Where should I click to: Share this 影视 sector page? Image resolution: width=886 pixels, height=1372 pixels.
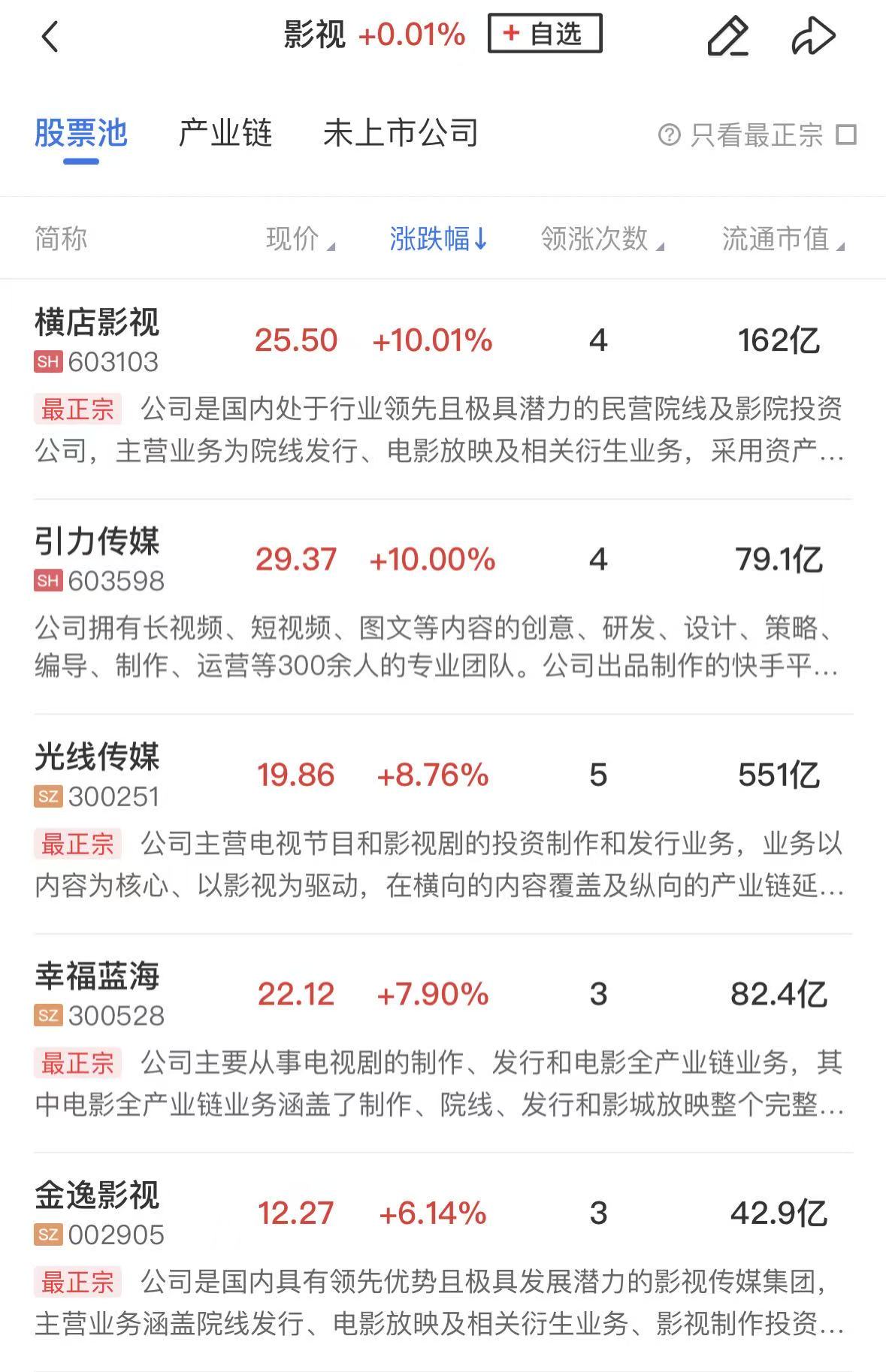coord(813,36)
